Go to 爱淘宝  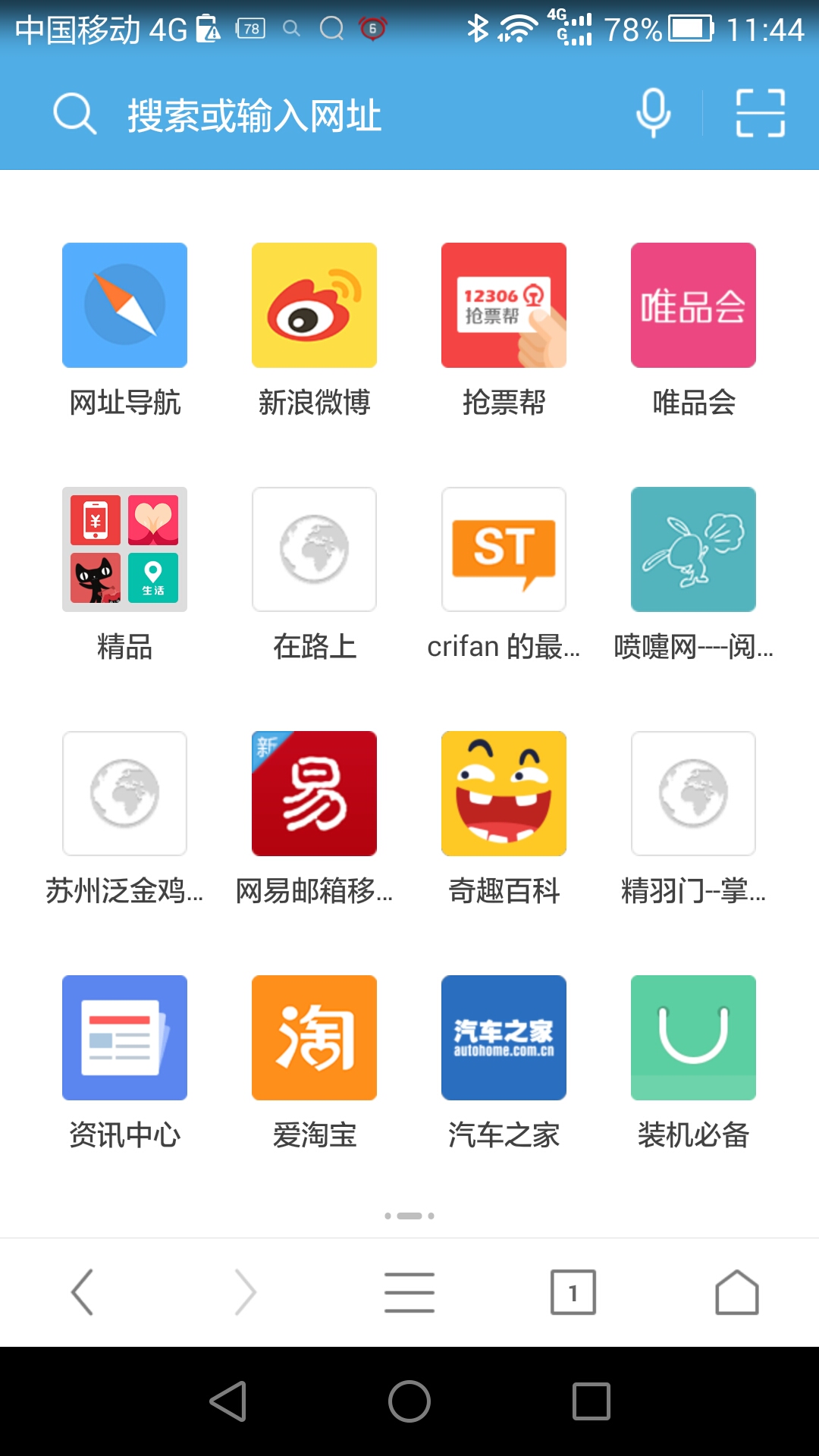pyautogui.click(x=314, y=1038)
